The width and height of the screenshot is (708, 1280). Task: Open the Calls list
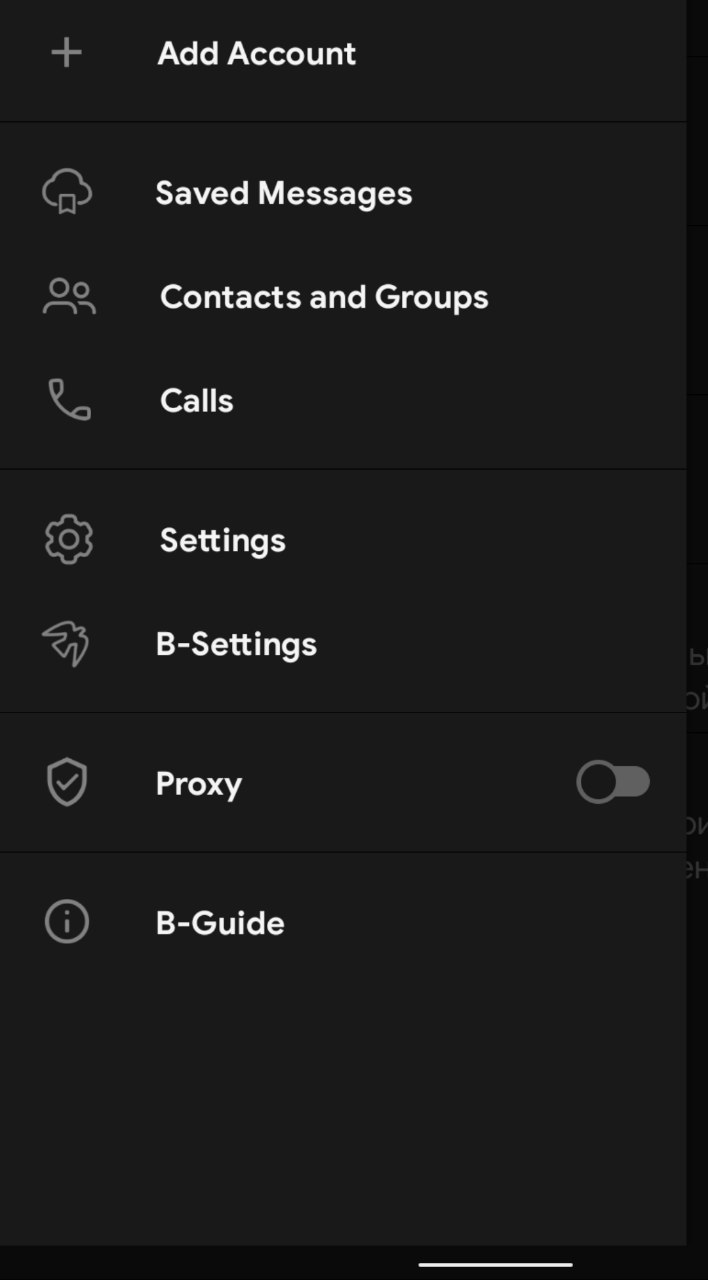point(343,401)
